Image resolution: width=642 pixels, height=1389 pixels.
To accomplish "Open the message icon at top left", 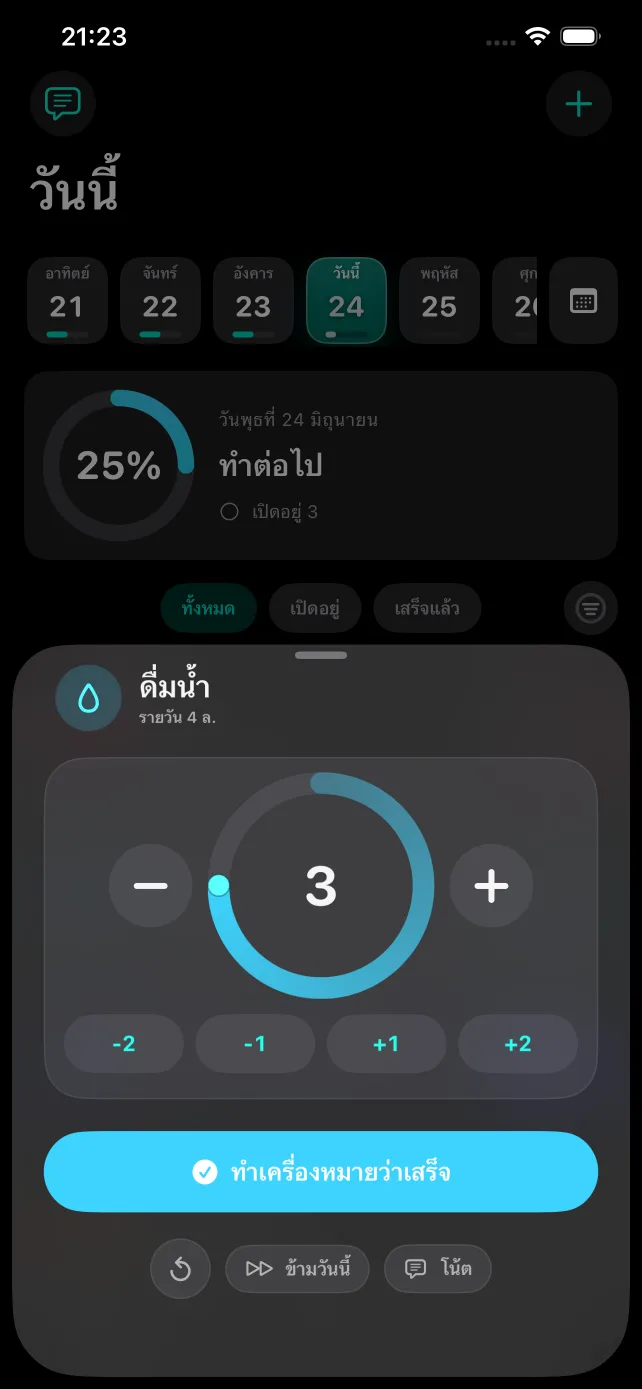I will pos(63,103).
